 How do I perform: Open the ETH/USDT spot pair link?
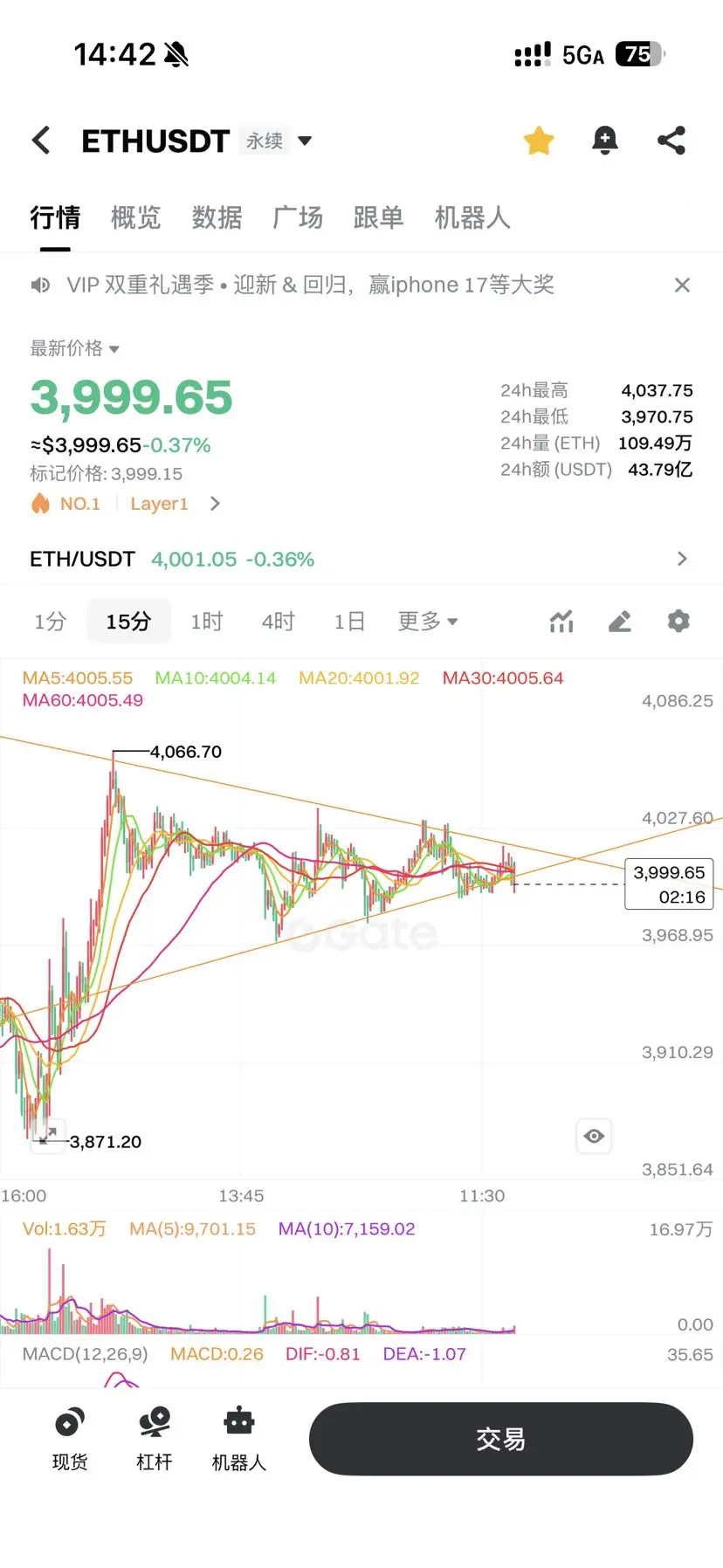pyautogui.click(x=361, y=559)
